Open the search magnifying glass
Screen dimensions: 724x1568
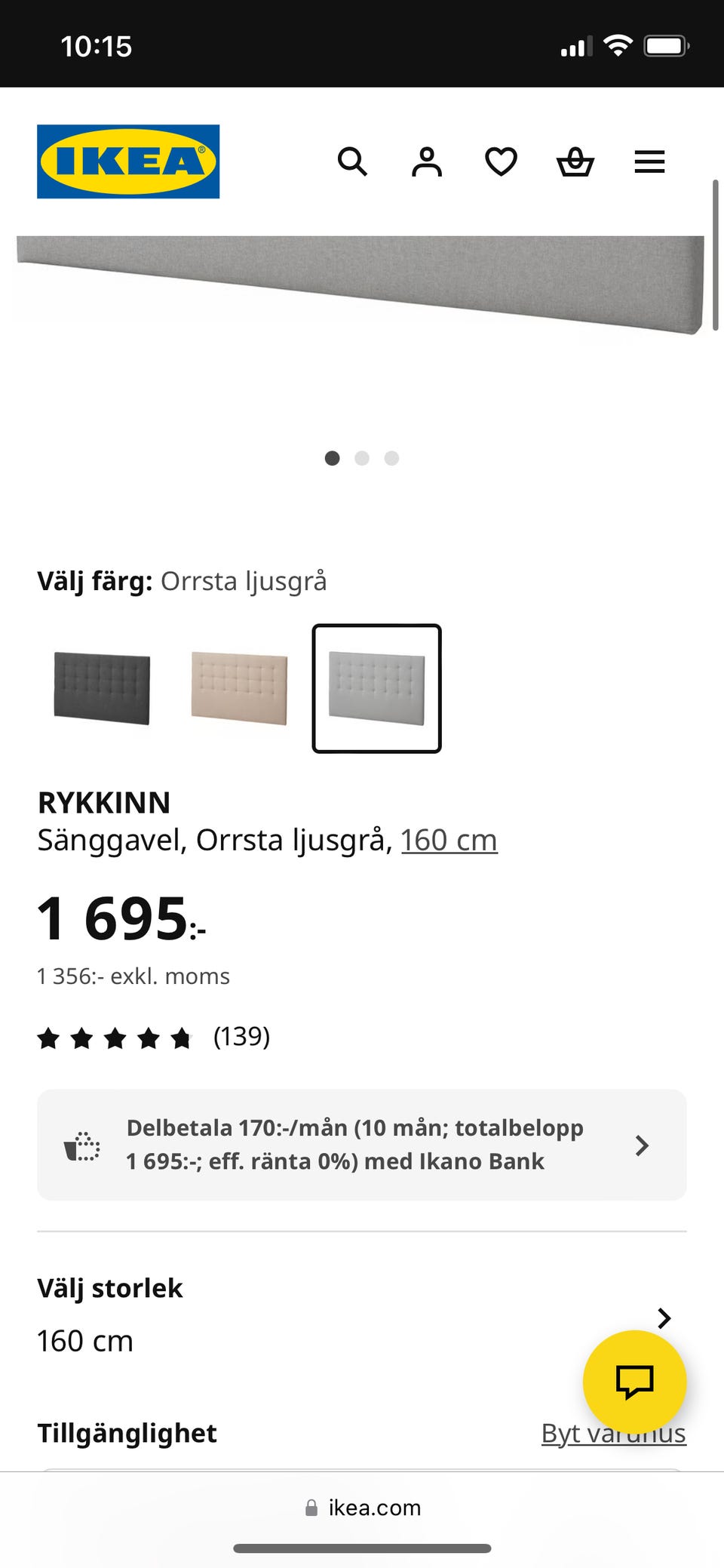(352, 161)
